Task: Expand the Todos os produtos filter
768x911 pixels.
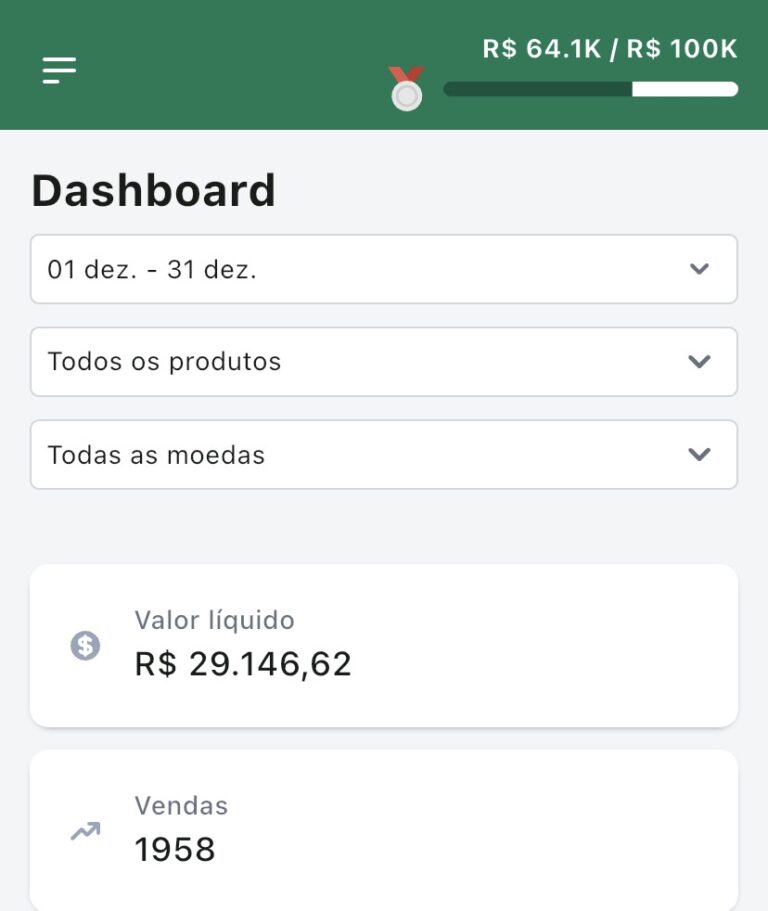Action: (384, 362)
